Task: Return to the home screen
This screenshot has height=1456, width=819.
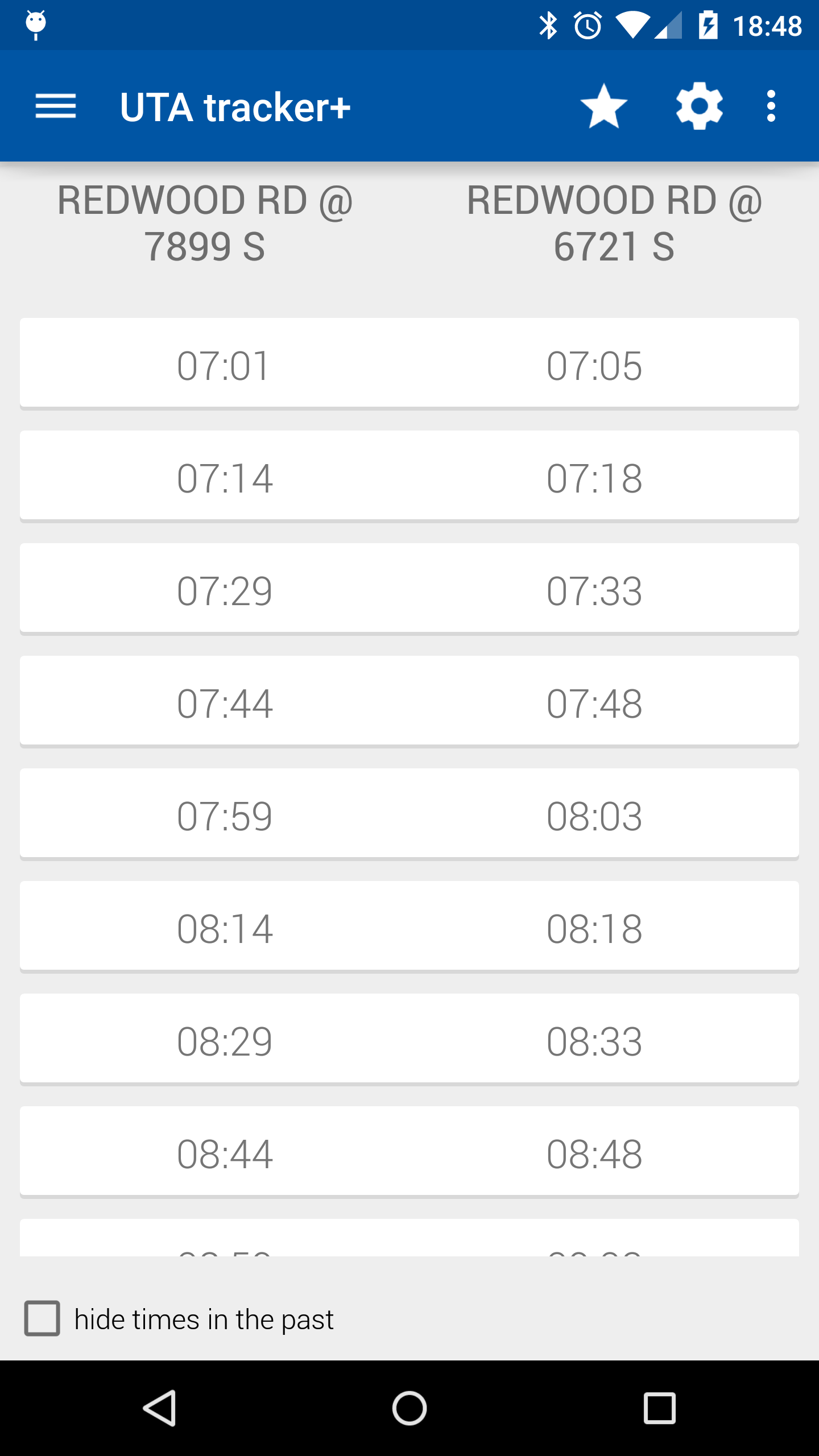Action: (x=409, y=1408)
